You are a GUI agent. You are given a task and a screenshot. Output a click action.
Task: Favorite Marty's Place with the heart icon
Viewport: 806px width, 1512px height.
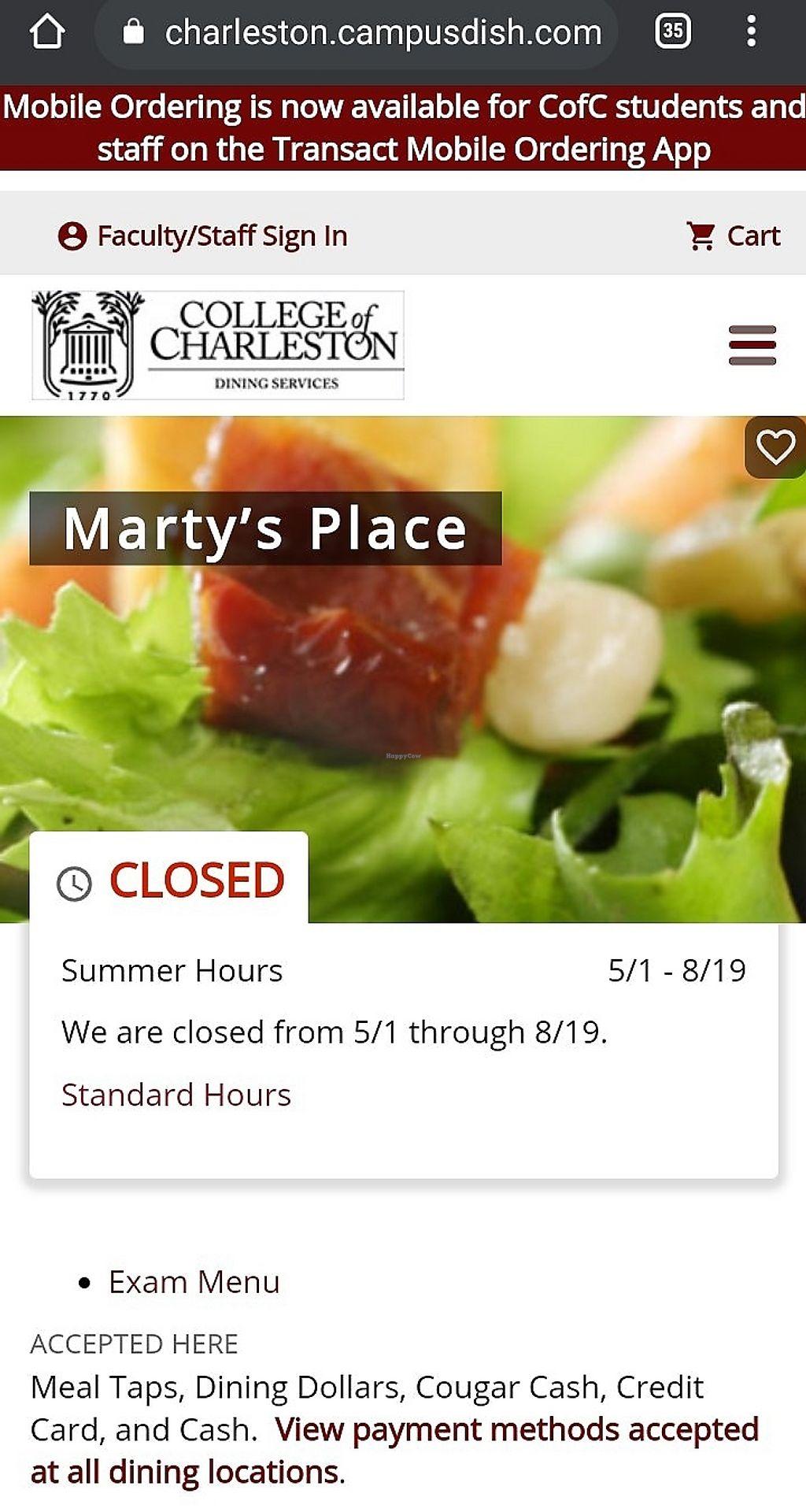tap(775, 447)
